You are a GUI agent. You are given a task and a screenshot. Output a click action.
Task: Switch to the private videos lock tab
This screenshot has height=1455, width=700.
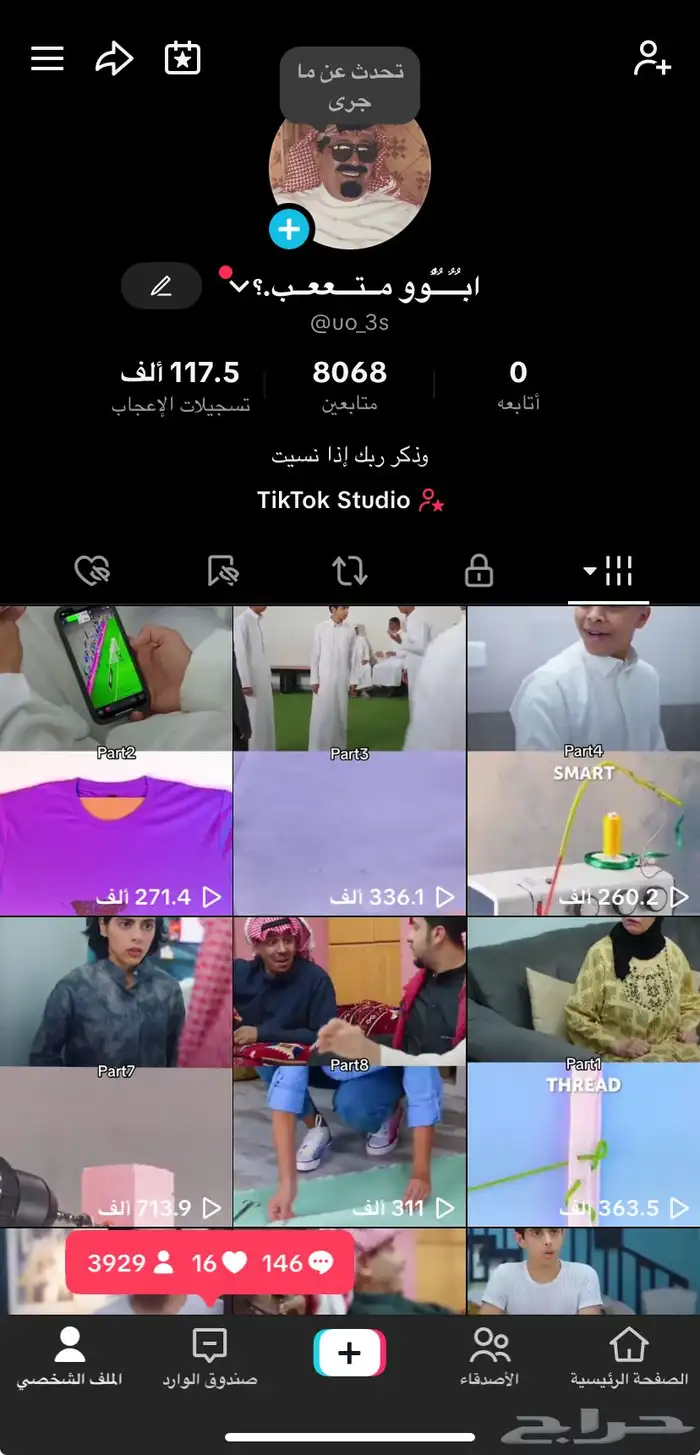[479, 572]
